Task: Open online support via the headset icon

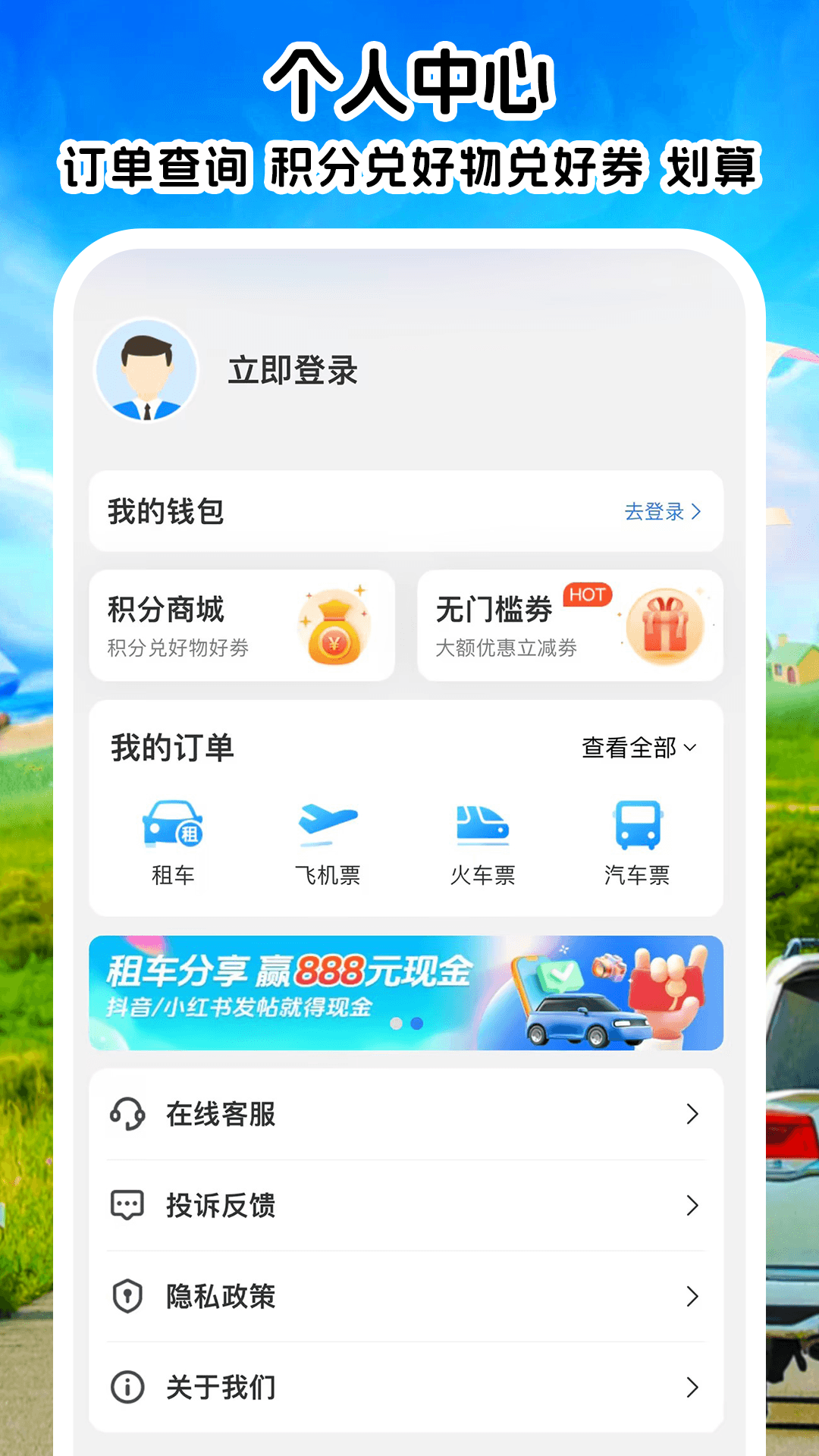Action: 129,1115
